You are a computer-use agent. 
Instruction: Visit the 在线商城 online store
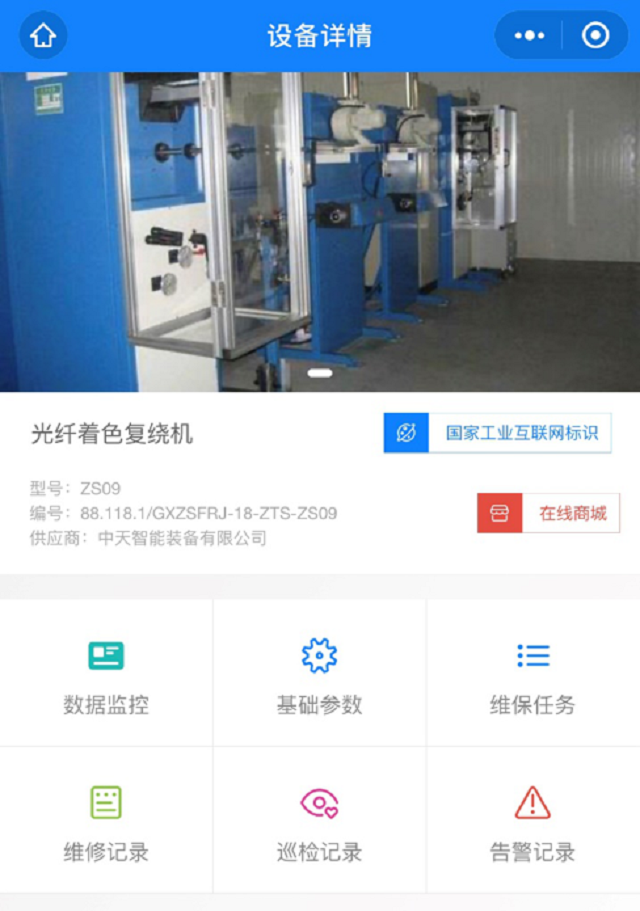(x=549, y=513)
